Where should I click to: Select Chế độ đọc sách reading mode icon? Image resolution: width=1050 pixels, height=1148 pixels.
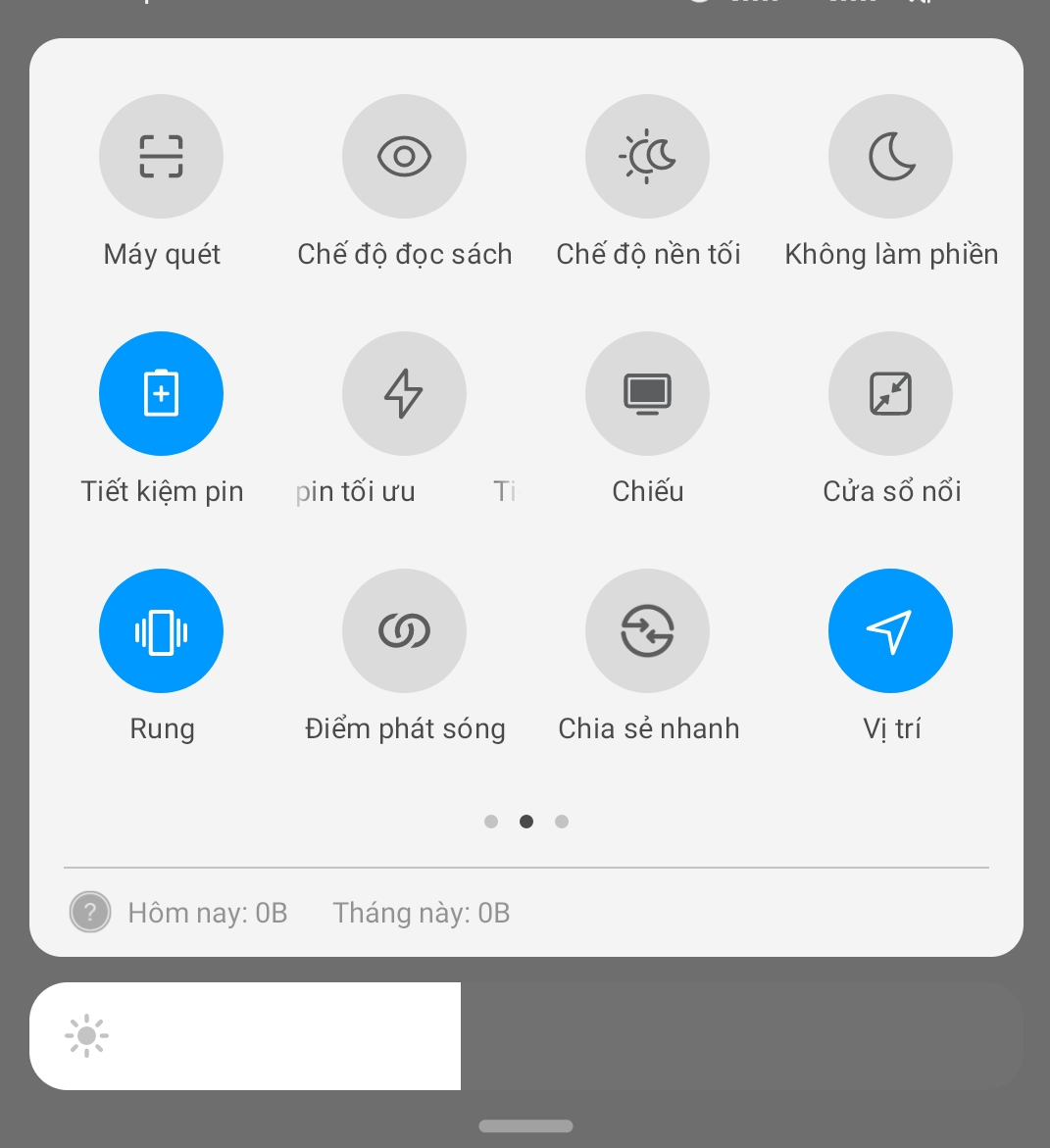[x=404, y=156]
